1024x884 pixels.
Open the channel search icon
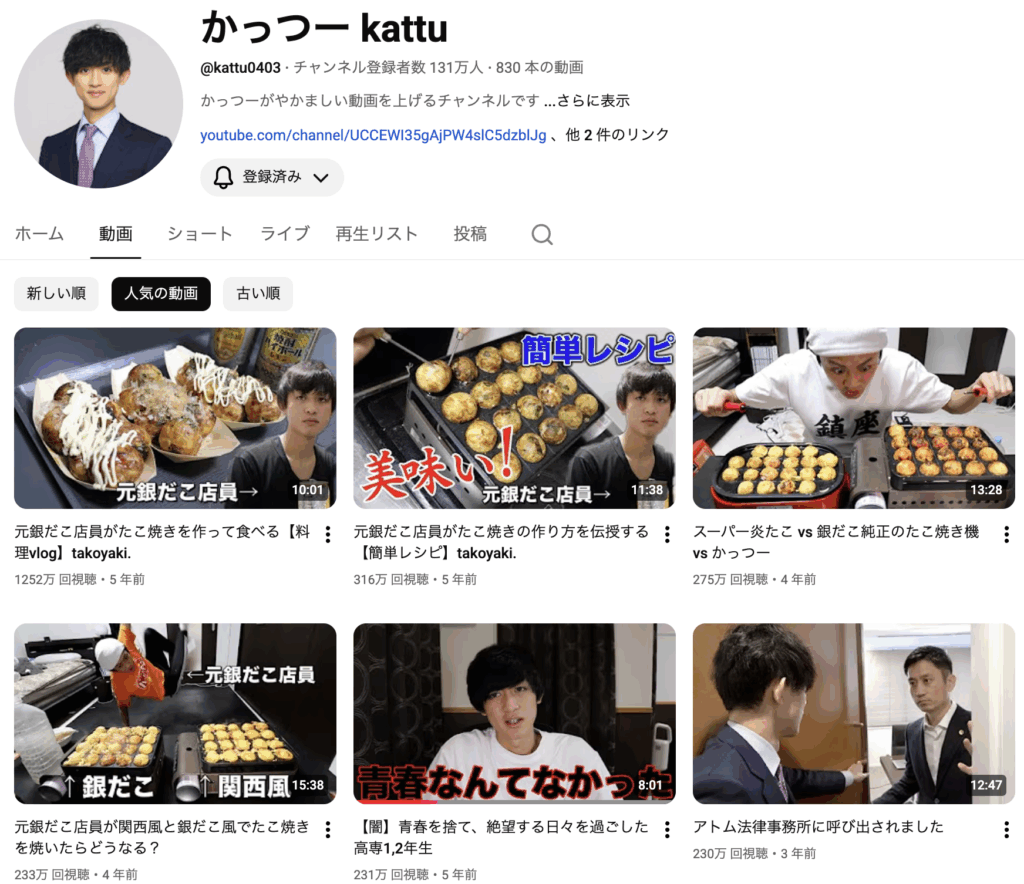542,234
